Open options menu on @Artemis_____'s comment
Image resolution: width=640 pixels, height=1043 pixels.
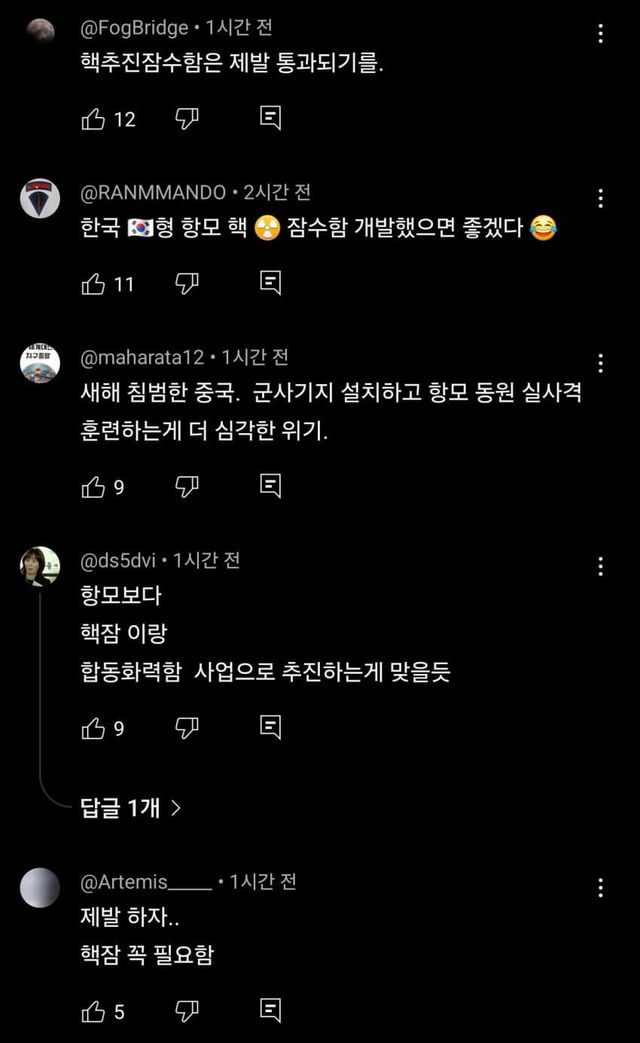(x=601, y=887)
